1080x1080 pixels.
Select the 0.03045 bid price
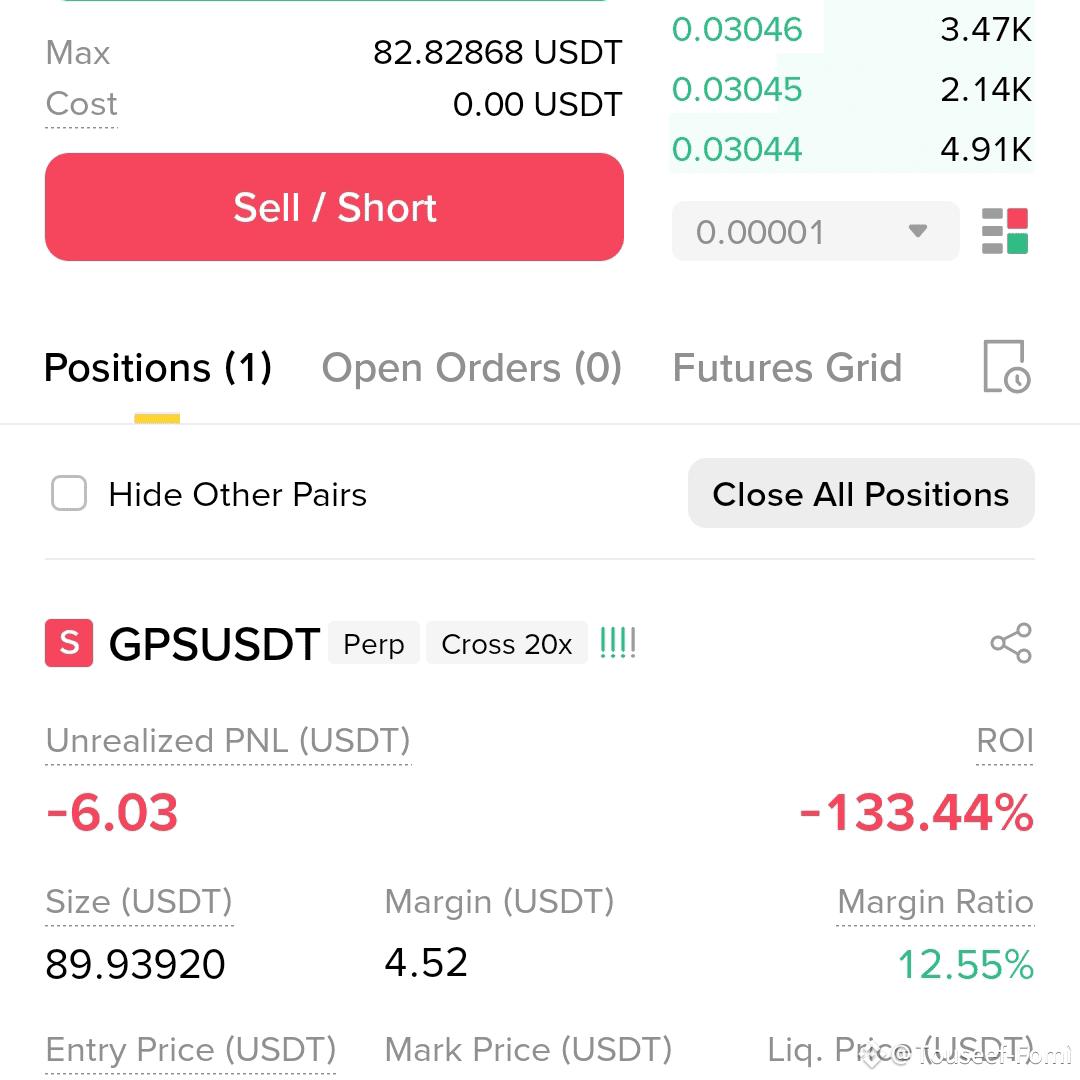coord(737,90)
